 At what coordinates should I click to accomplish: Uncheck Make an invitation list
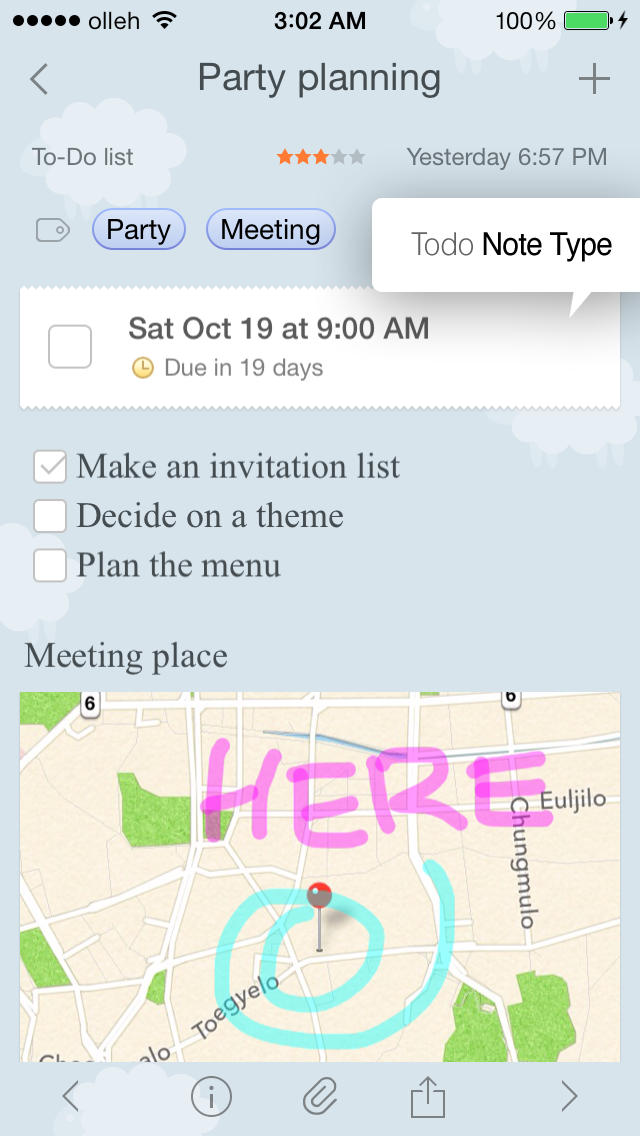pos(50,467)
